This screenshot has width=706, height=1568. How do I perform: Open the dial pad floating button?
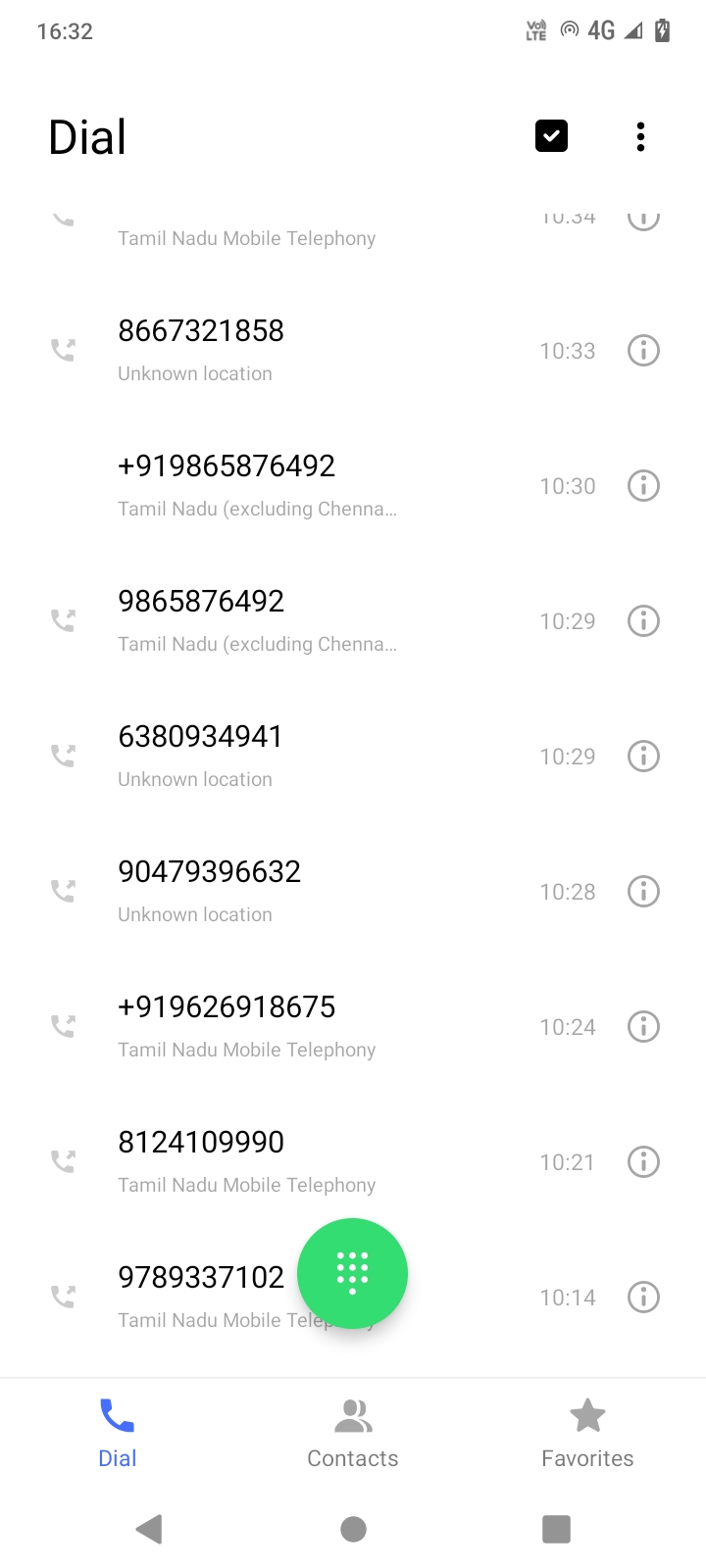(352, 1273)
